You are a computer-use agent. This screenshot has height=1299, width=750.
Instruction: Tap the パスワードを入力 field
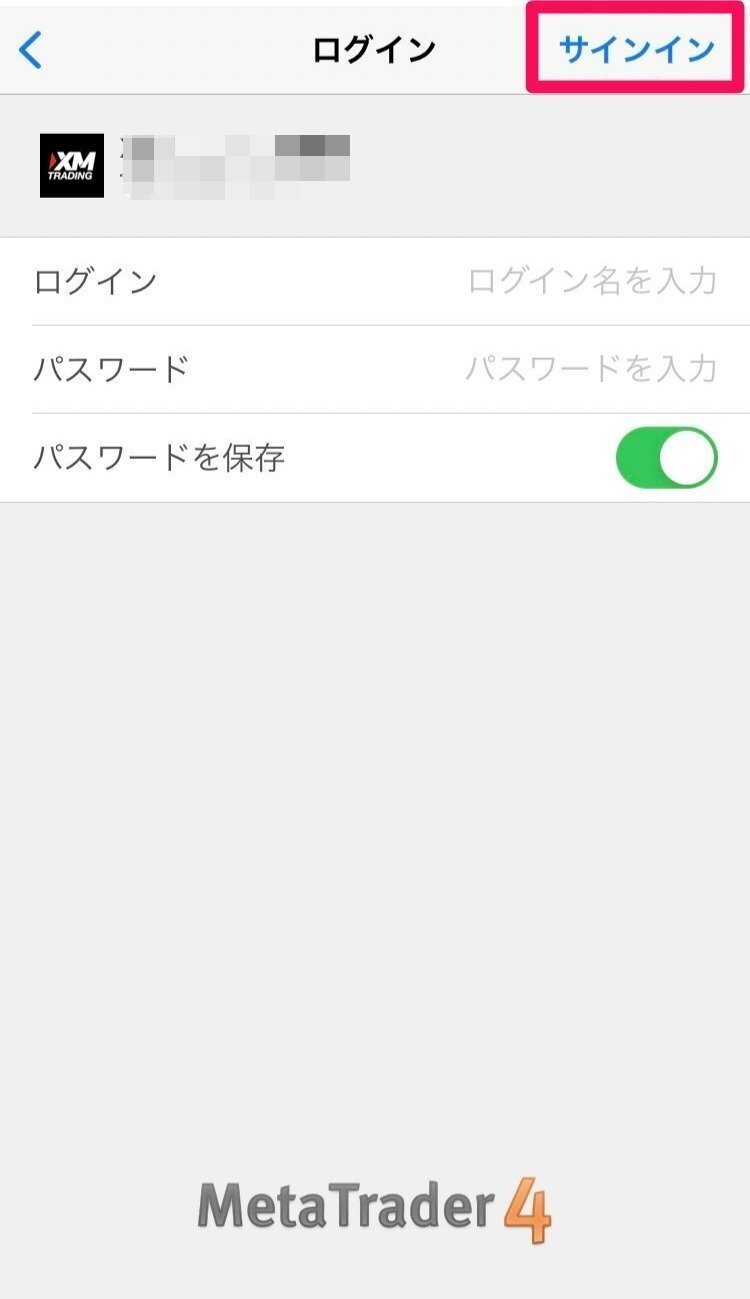(x=590, y=368)
